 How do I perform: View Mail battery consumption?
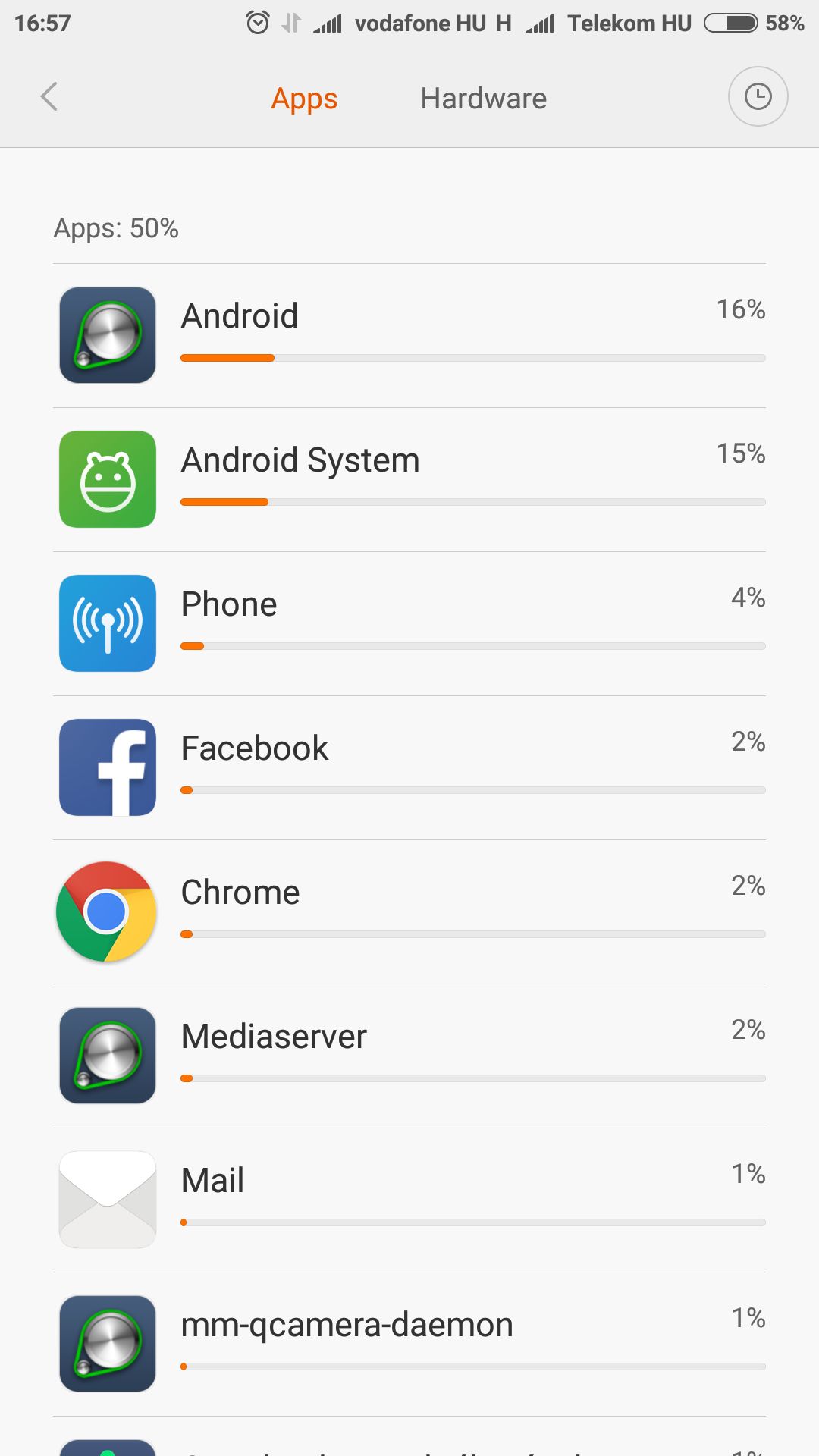(x=409, y=1200)
